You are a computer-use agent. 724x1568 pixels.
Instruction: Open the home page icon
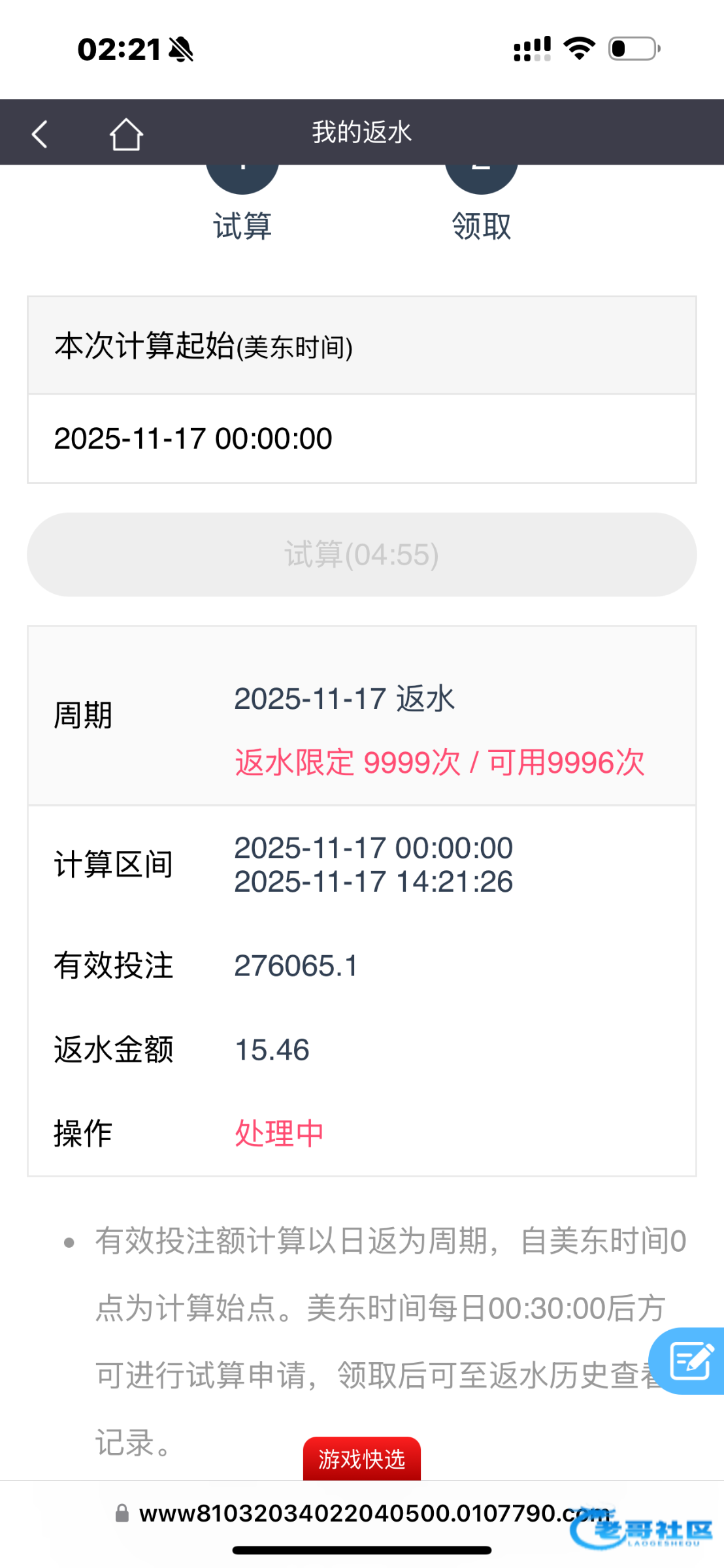(125, 134)
